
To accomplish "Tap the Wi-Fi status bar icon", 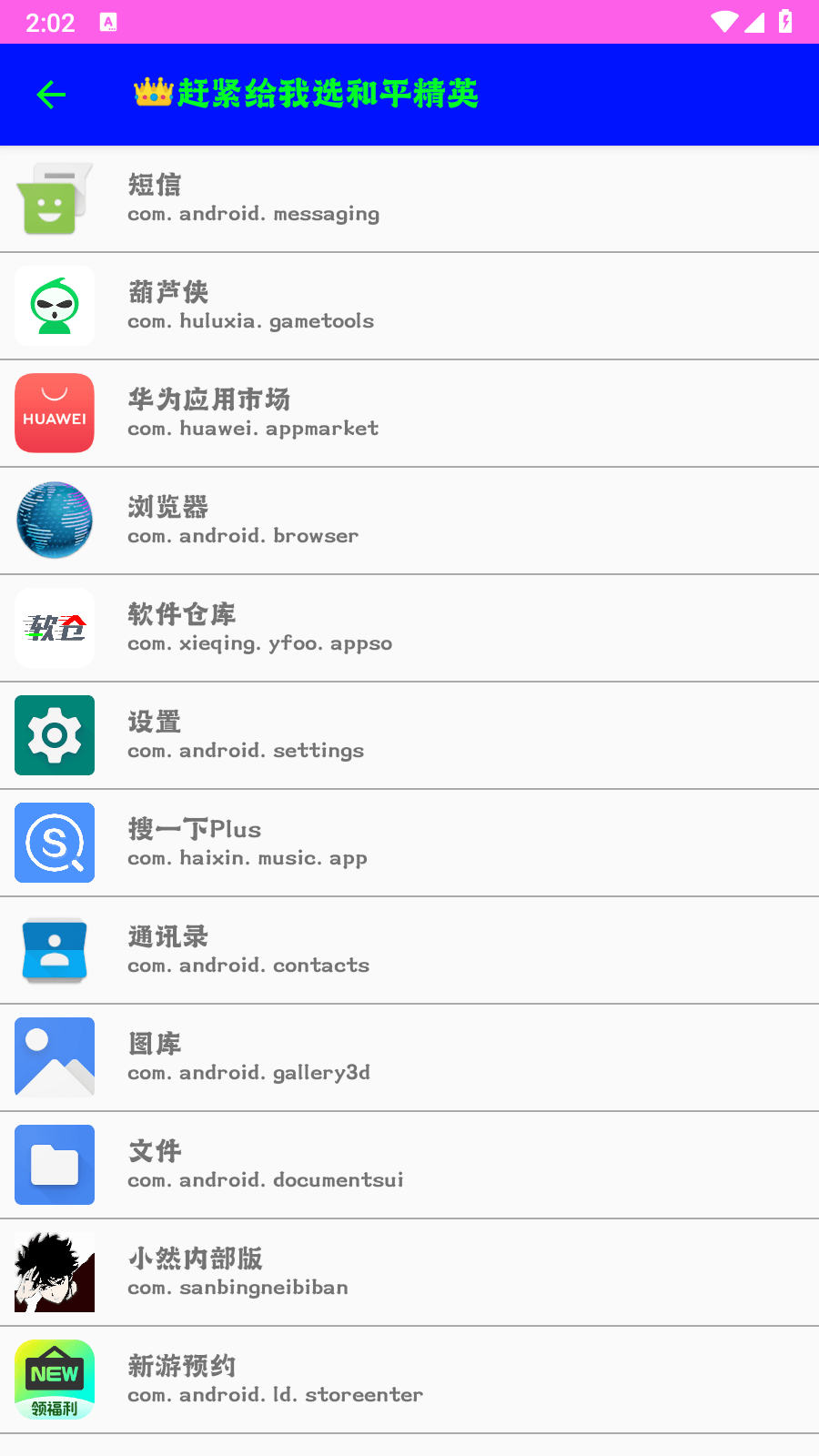I will pyautogui.click(x=723, y=23).
